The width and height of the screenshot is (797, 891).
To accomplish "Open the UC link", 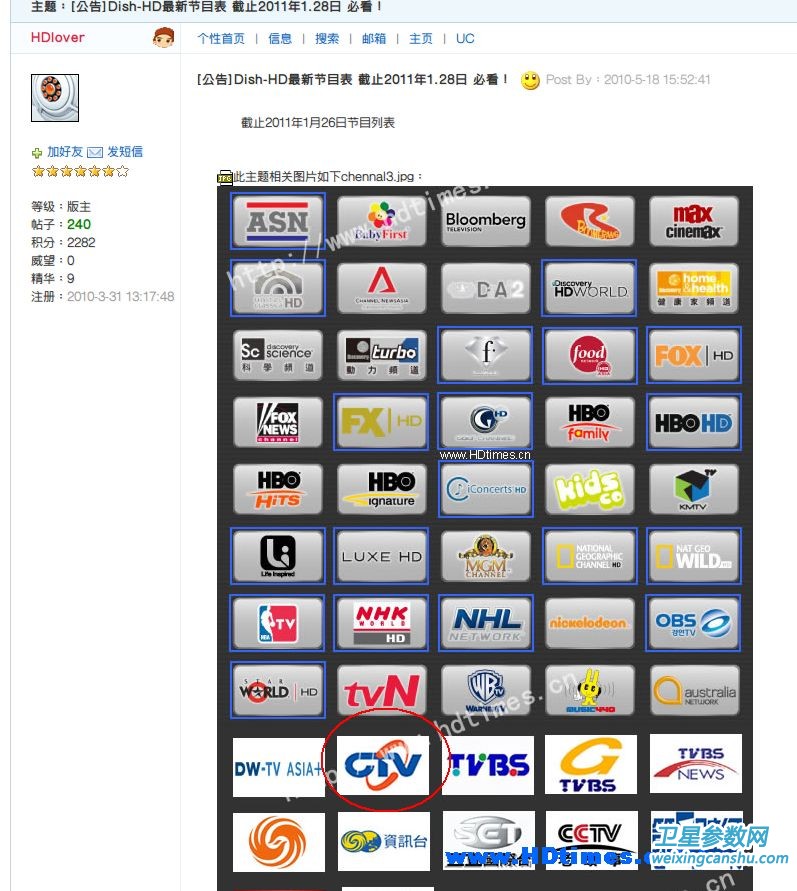I will [465, 39].
